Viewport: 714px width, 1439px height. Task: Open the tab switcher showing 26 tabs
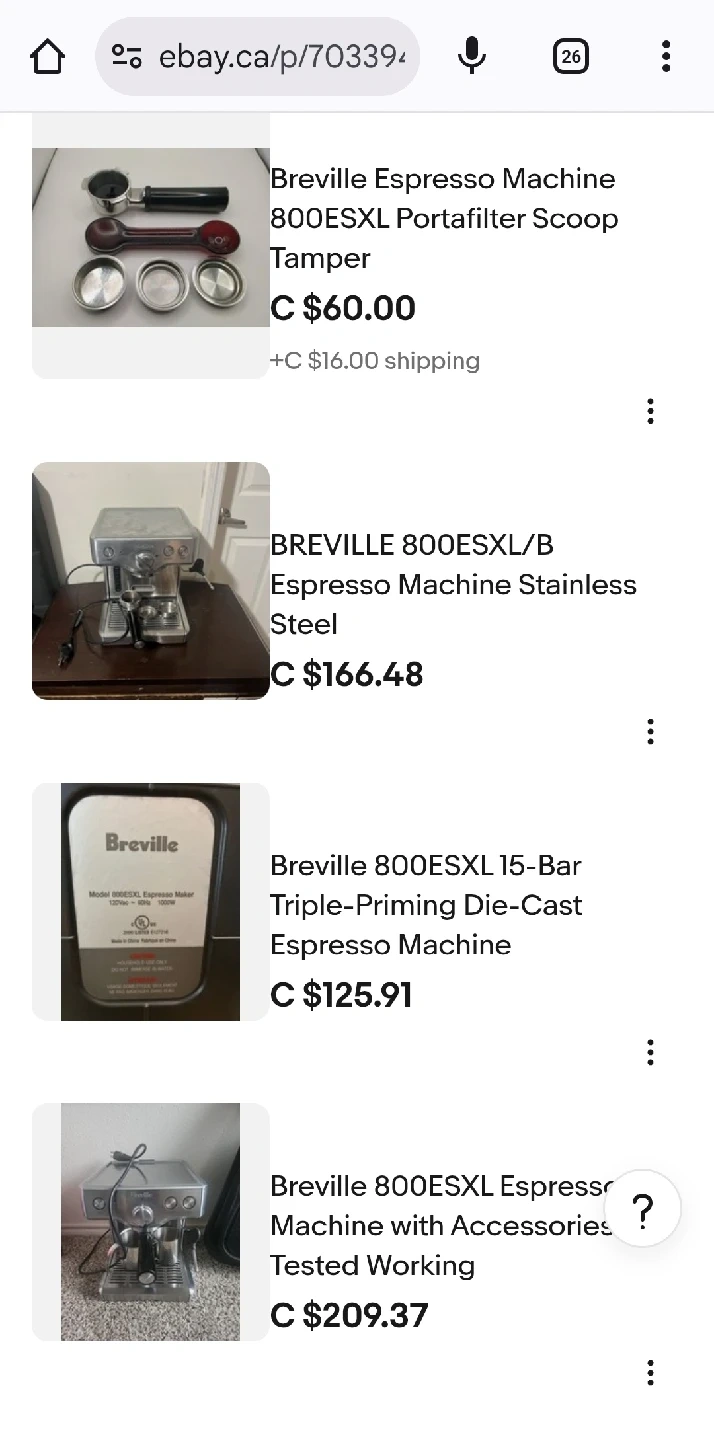[570, 57]
